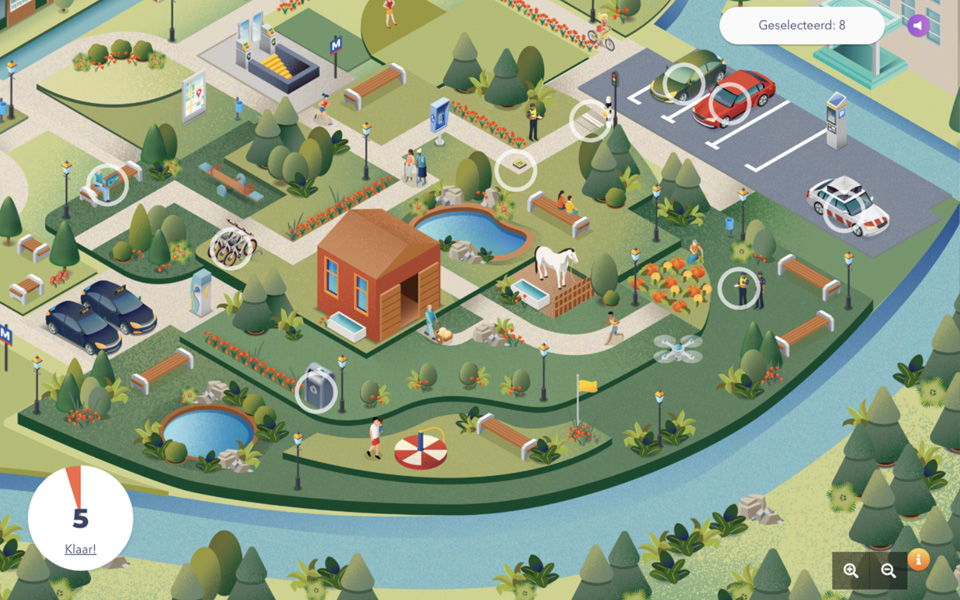Deselect the circle on the zebra crossing

(x=591, y=120)
